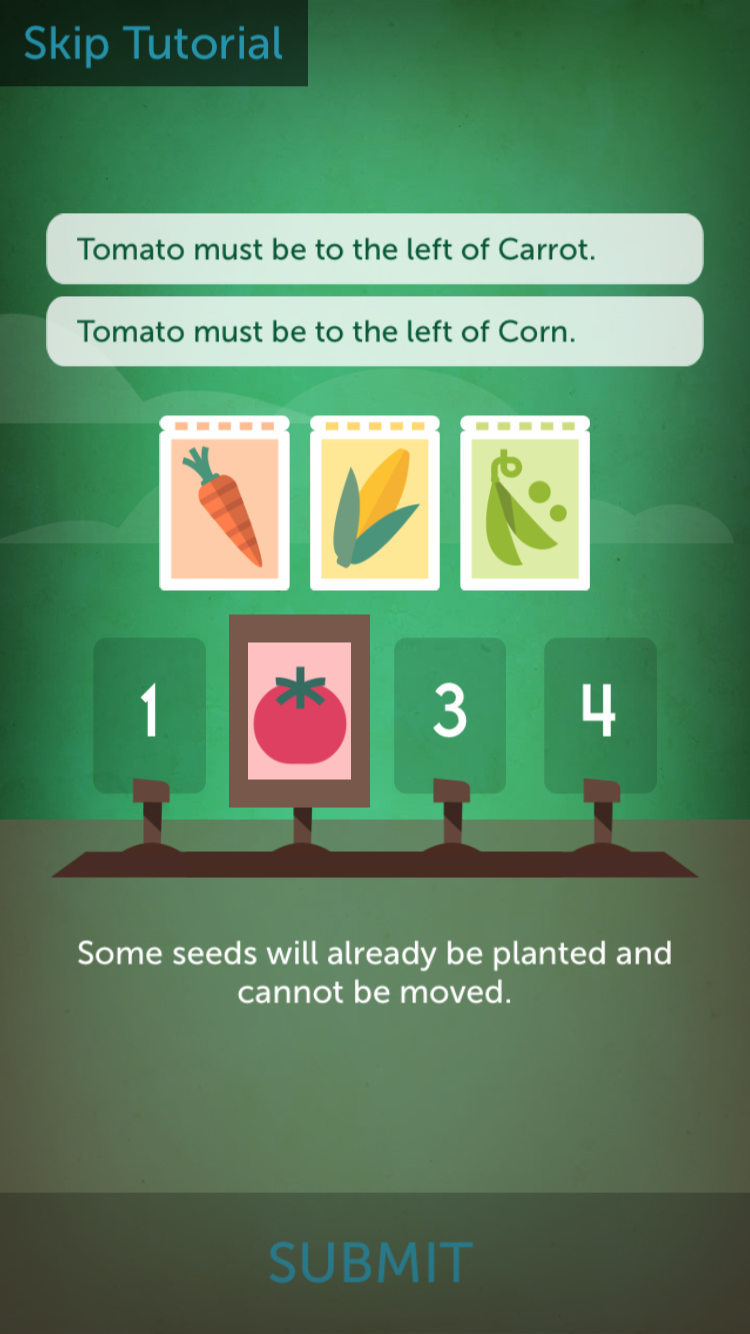
Task: Tap Skip Tutorial link
Action: coord(153,44)
